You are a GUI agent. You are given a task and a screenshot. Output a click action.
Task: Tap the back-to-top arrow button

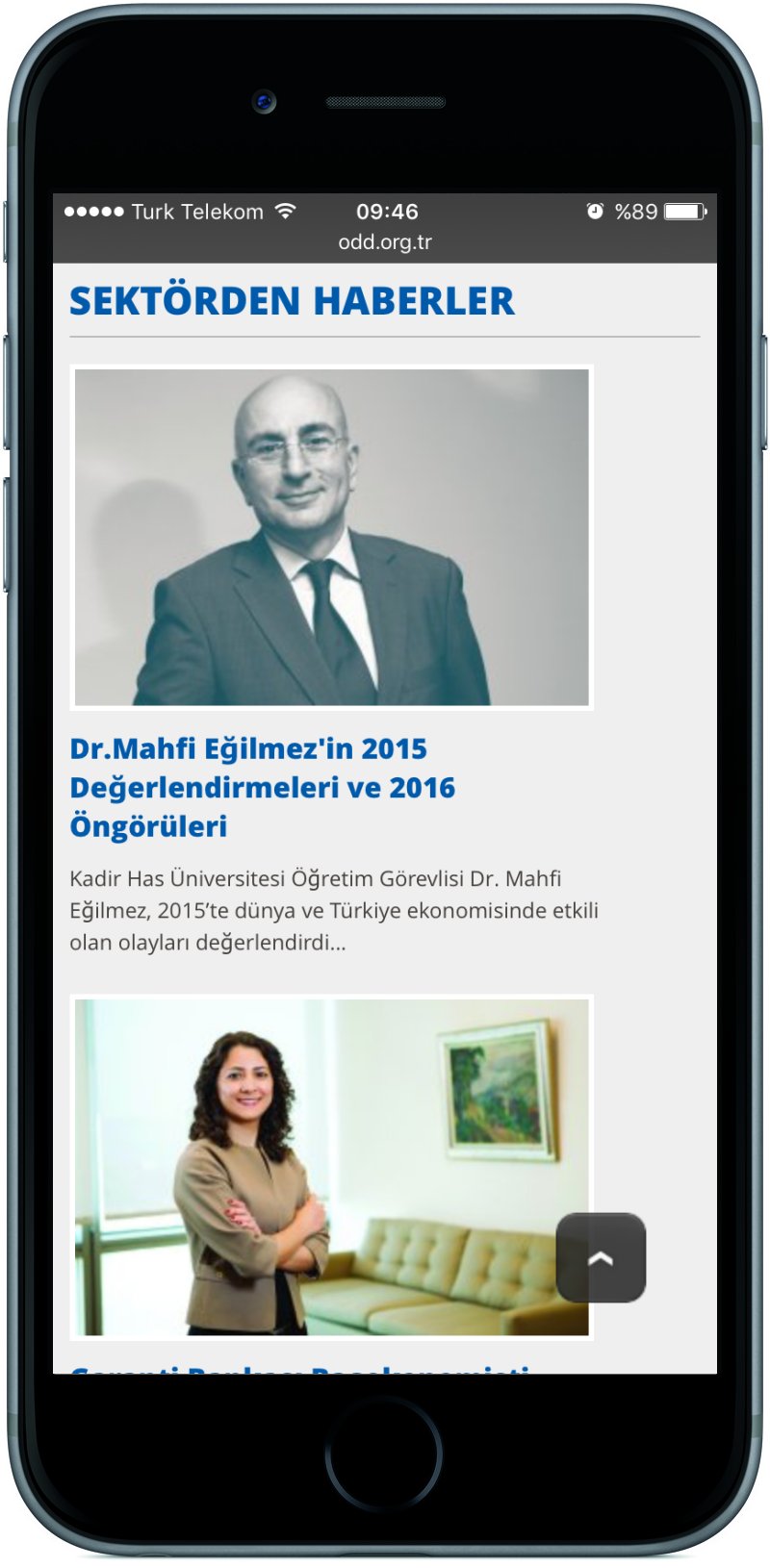point(601,1257)
